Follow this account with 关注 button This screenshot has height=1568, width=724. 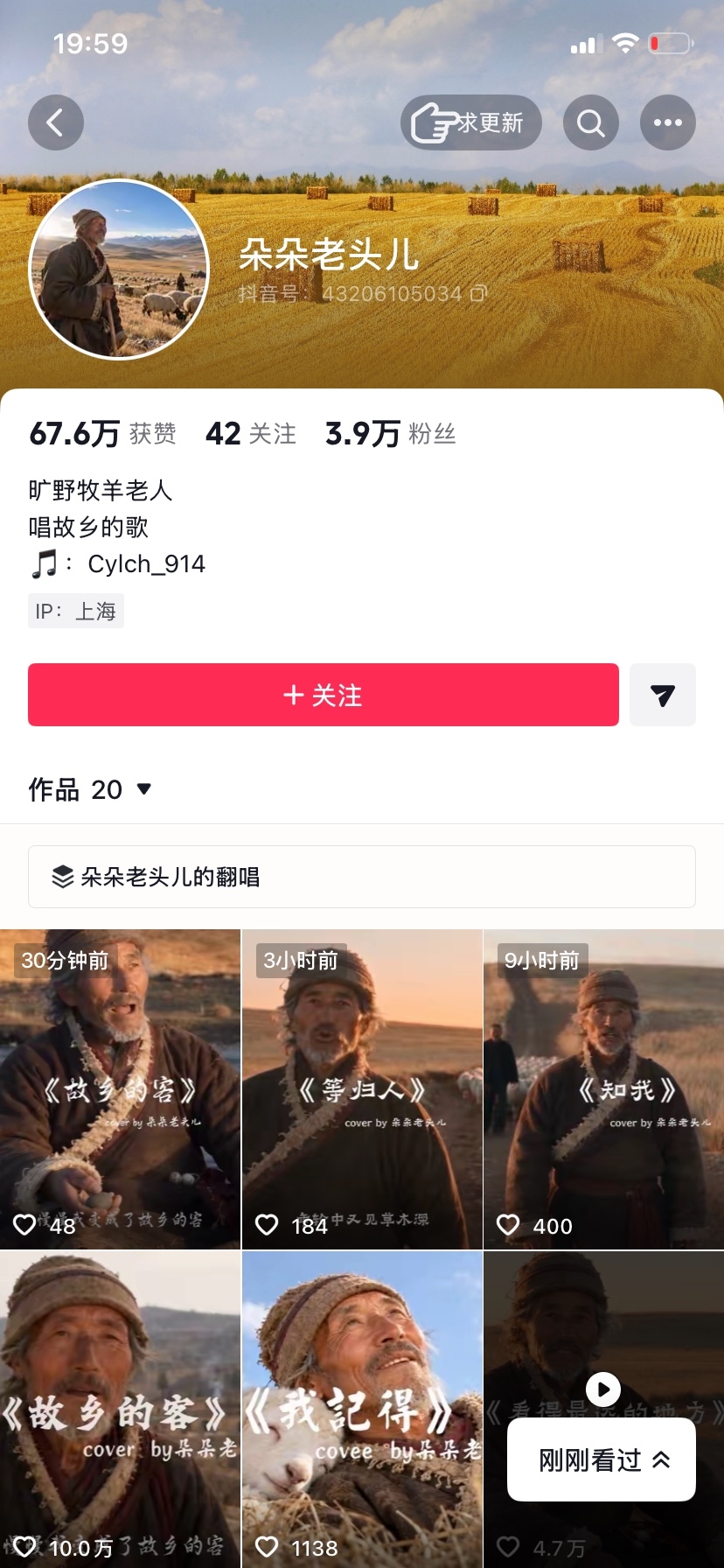[x=324, y=695]
